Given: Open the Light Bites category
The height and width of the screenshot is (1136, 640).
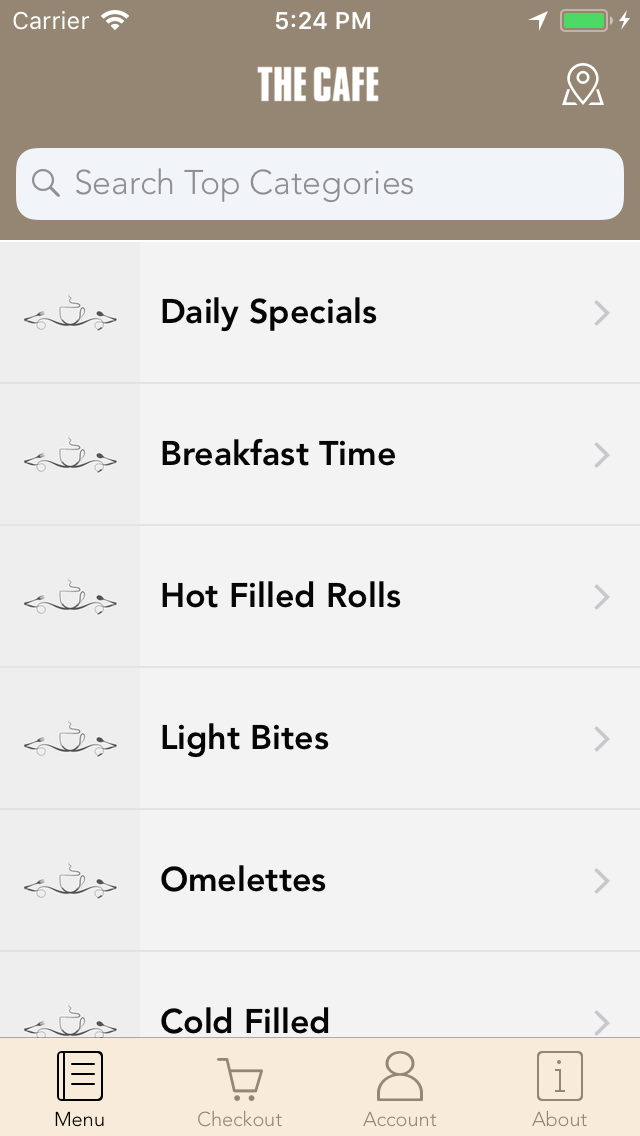Looking at the screenshot, I should pyautogui.click(x=320, y=739).
